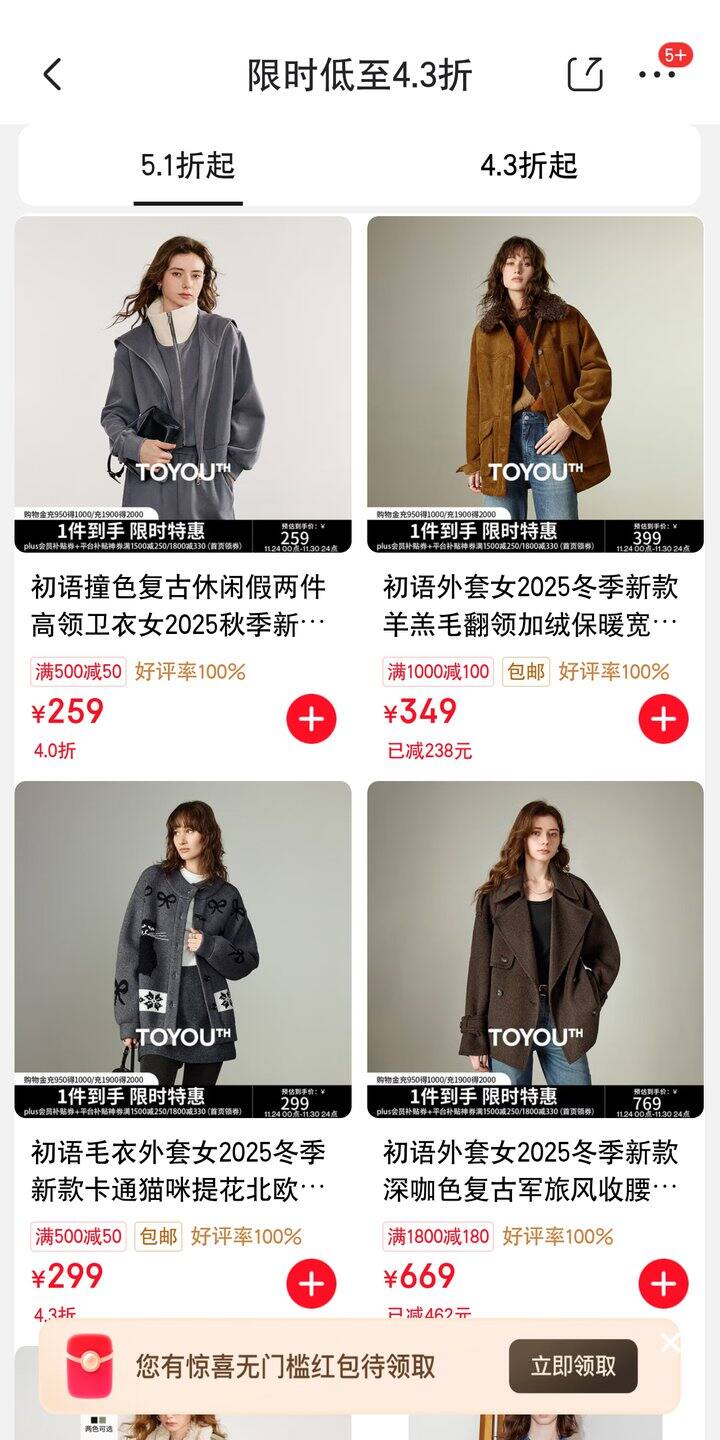
Task: Switch to the 5.1折起 tab
Action: [x=188, y=166]
